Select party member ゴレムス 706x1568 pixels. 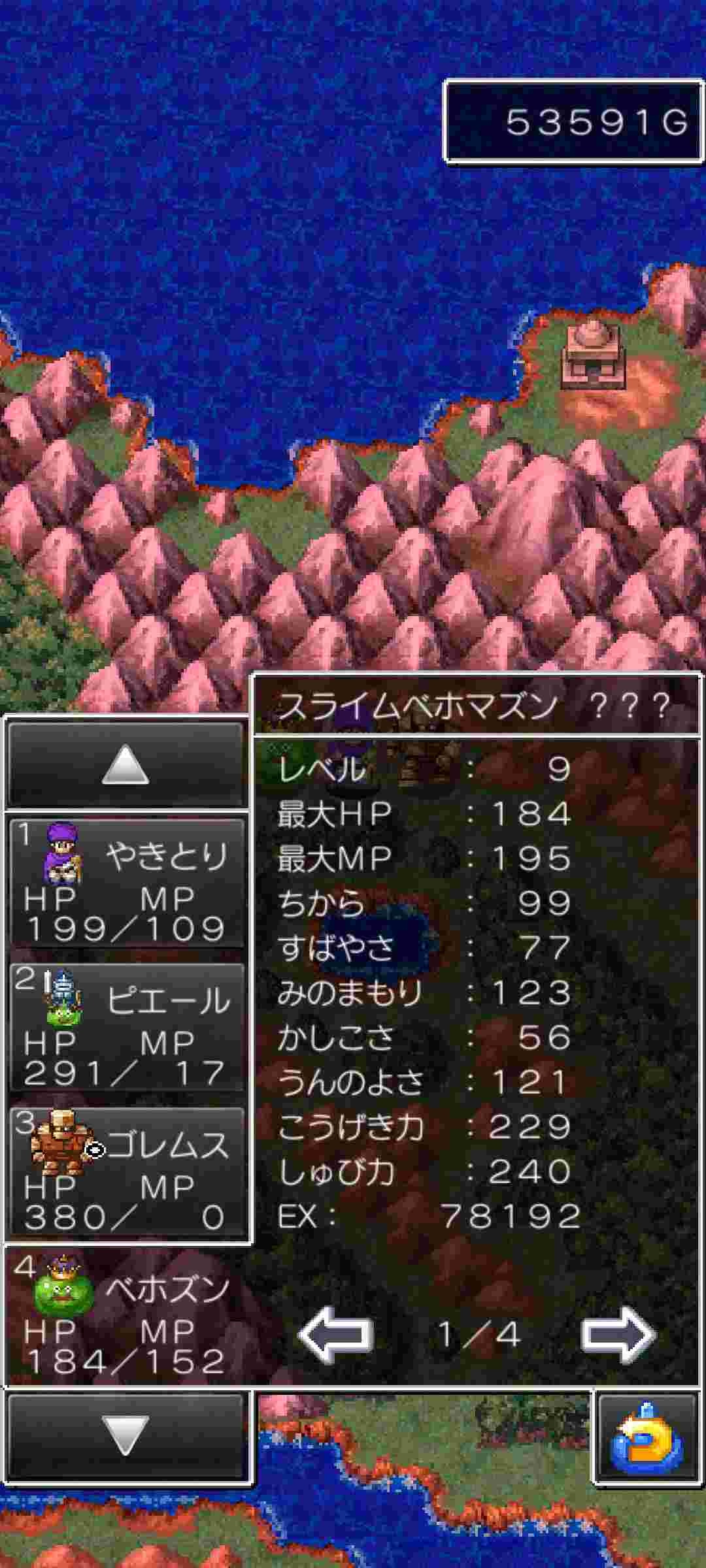127,1171
